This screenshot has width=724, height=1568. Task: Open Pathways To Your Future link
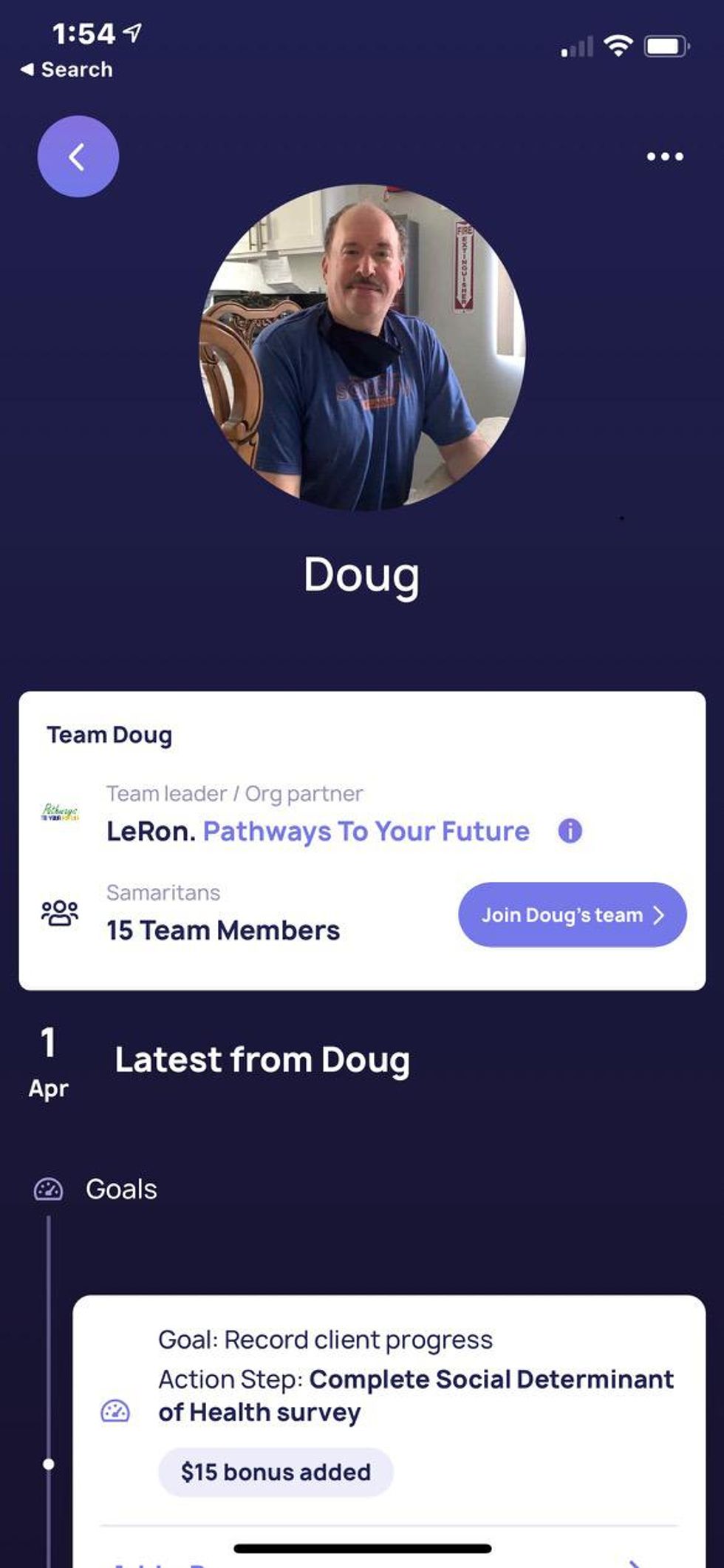366,832
